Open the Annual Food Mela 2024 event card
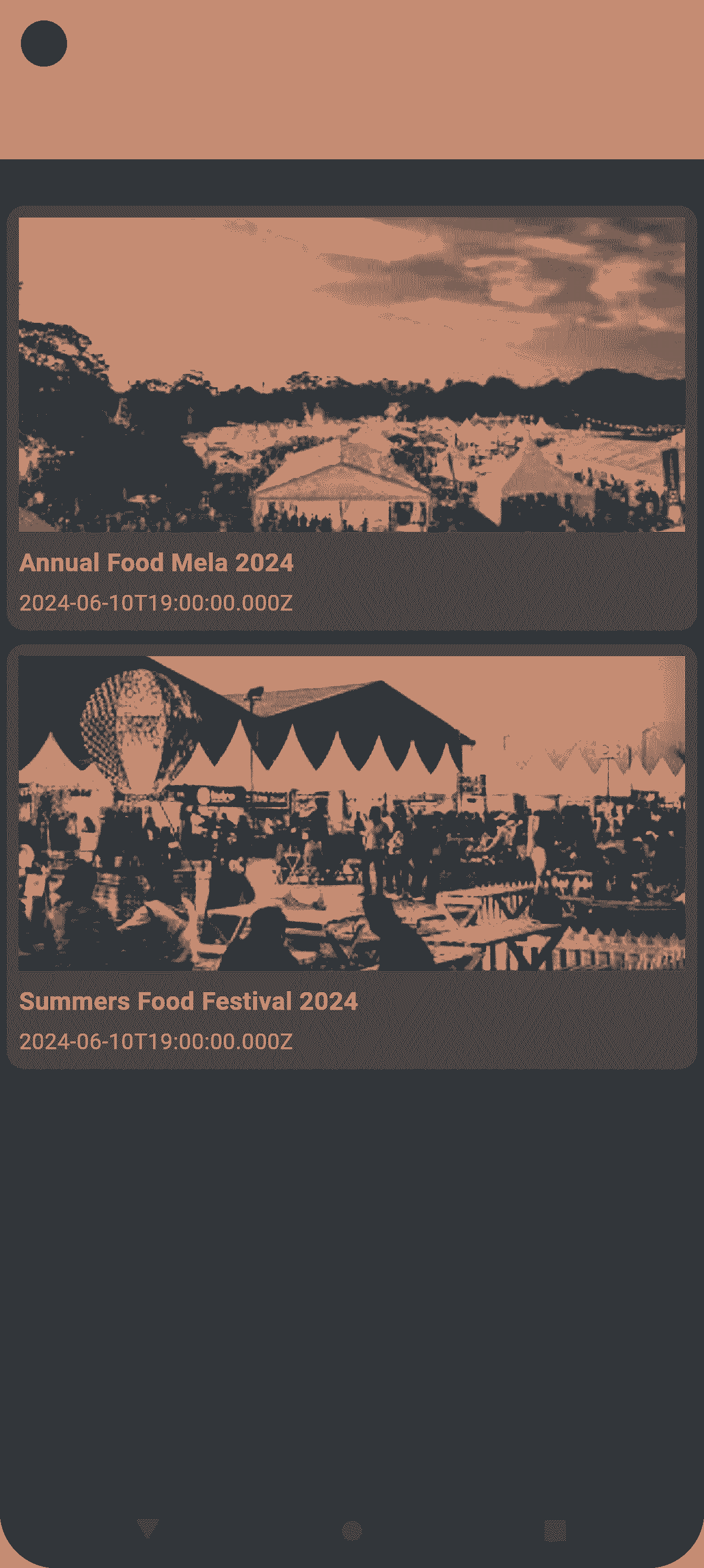The image size is (704, 1568). click(x=351, y=418)
